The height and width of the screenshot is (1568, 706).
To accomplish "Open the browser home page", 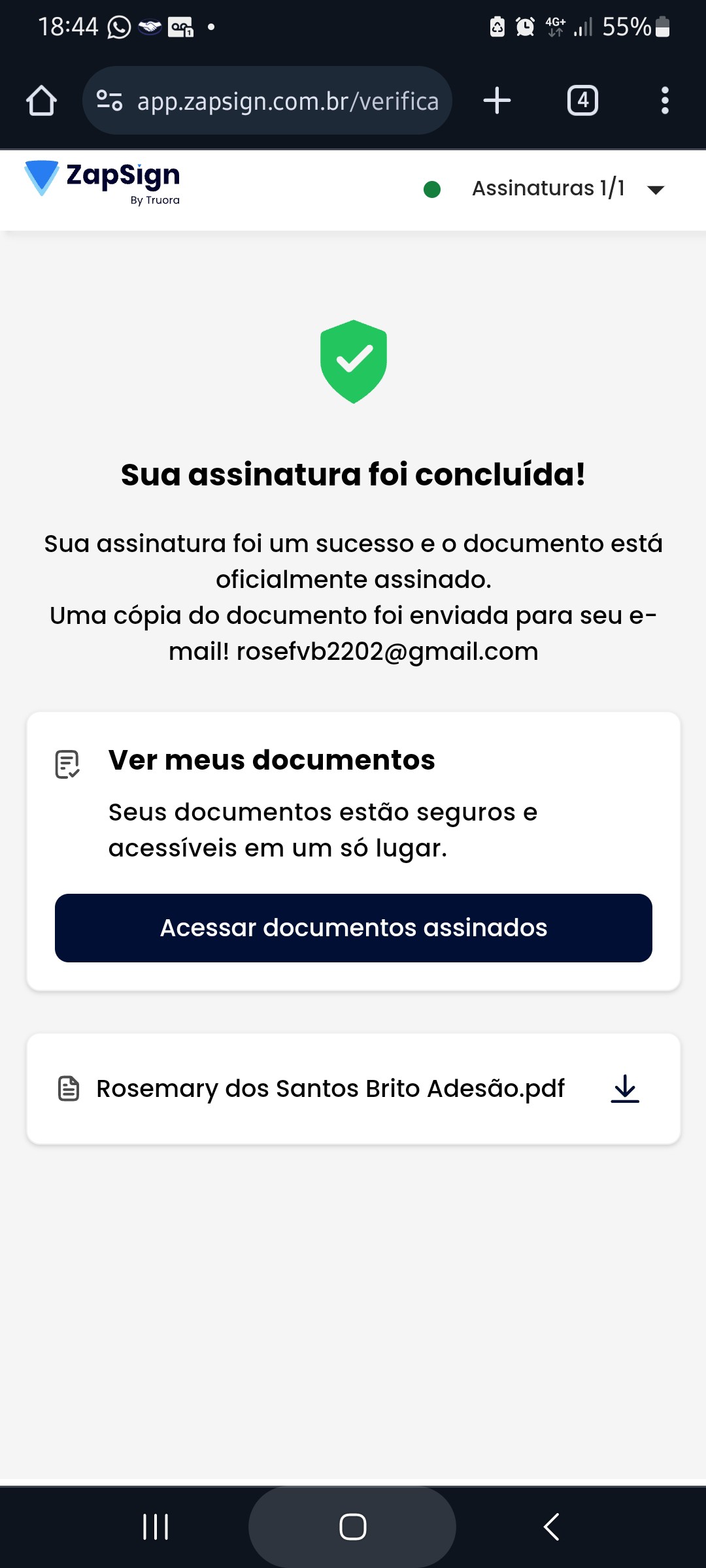I will [41, 101].
